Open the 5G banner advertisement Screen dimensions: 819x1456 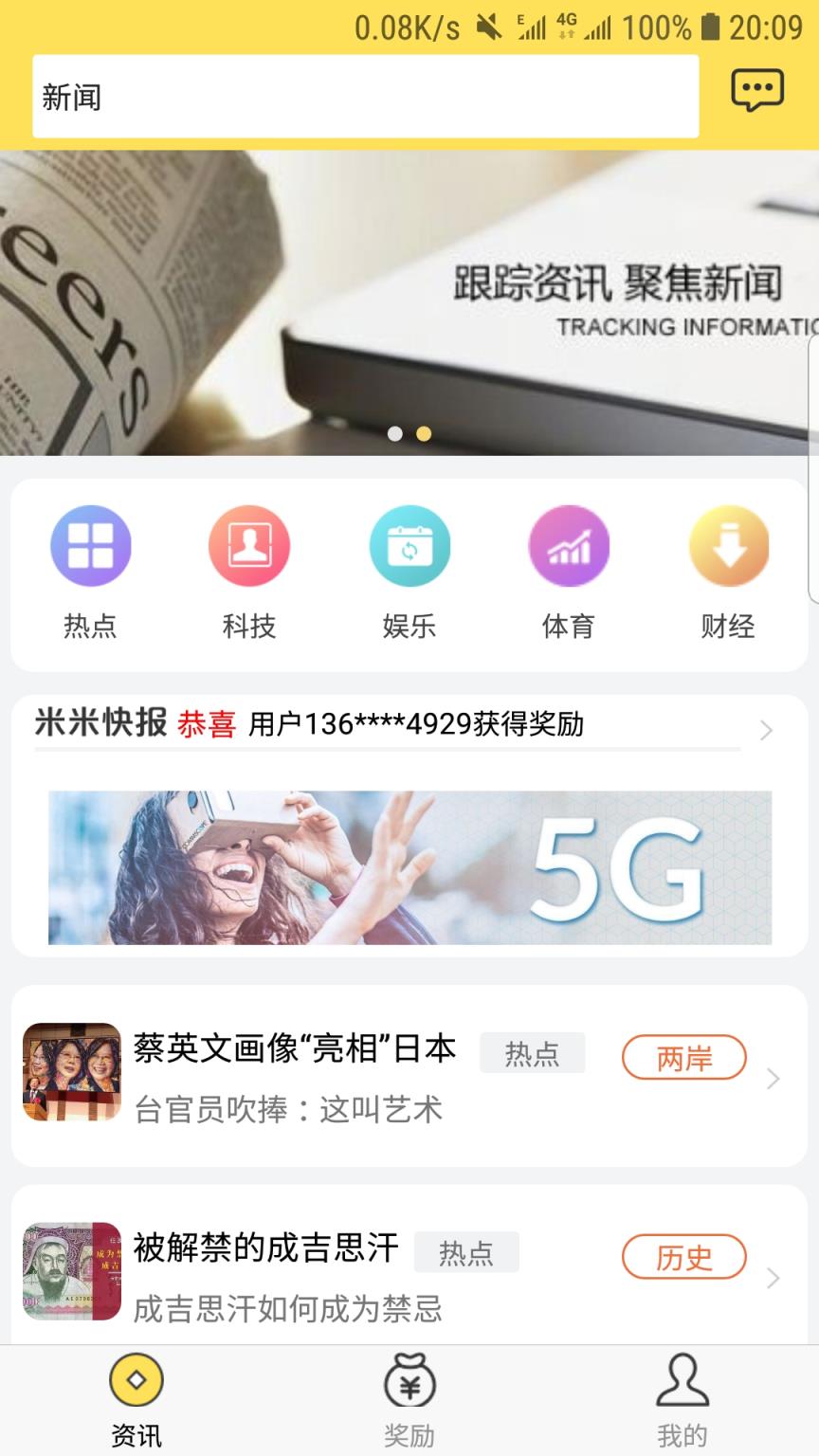409,866
